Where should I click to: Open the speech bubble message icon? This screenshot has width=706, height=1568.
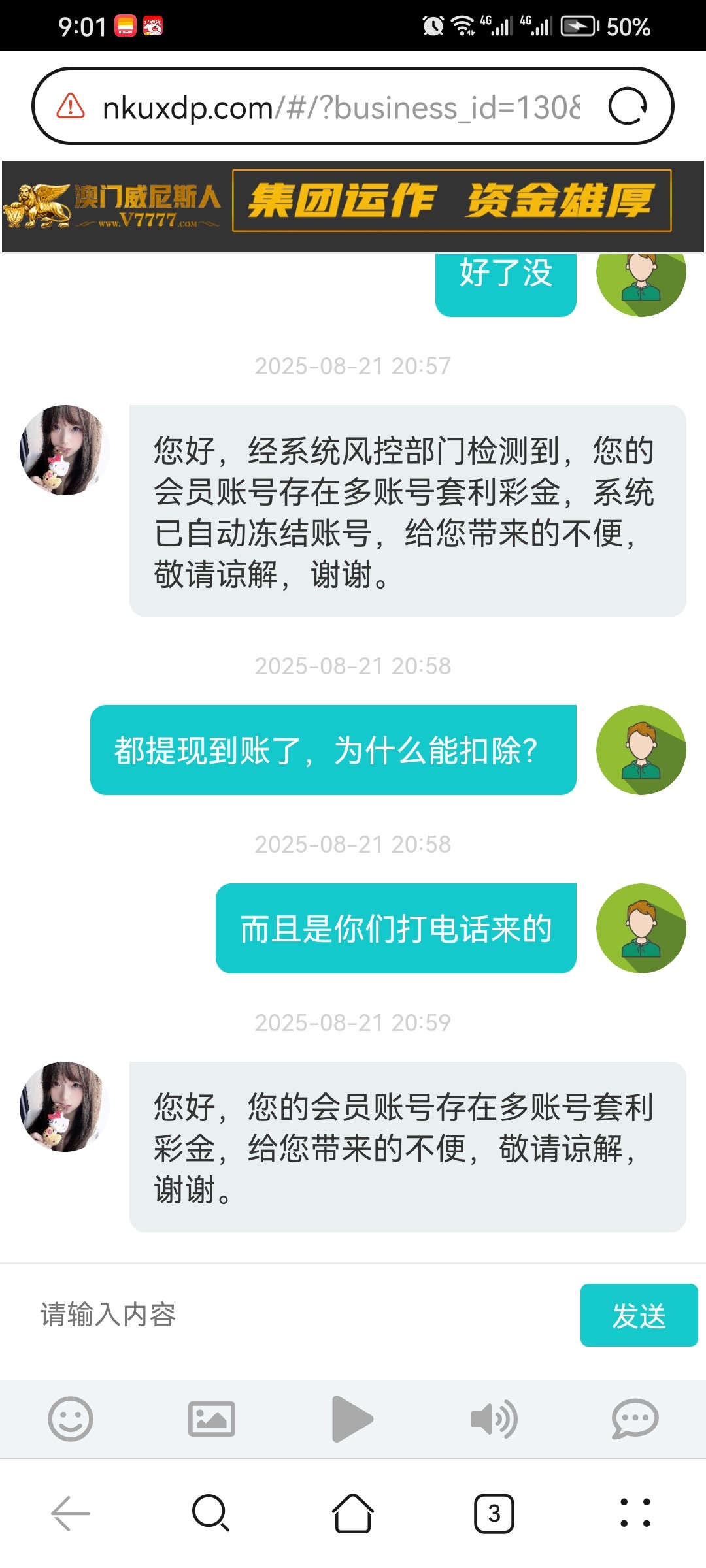(635, 1419)
